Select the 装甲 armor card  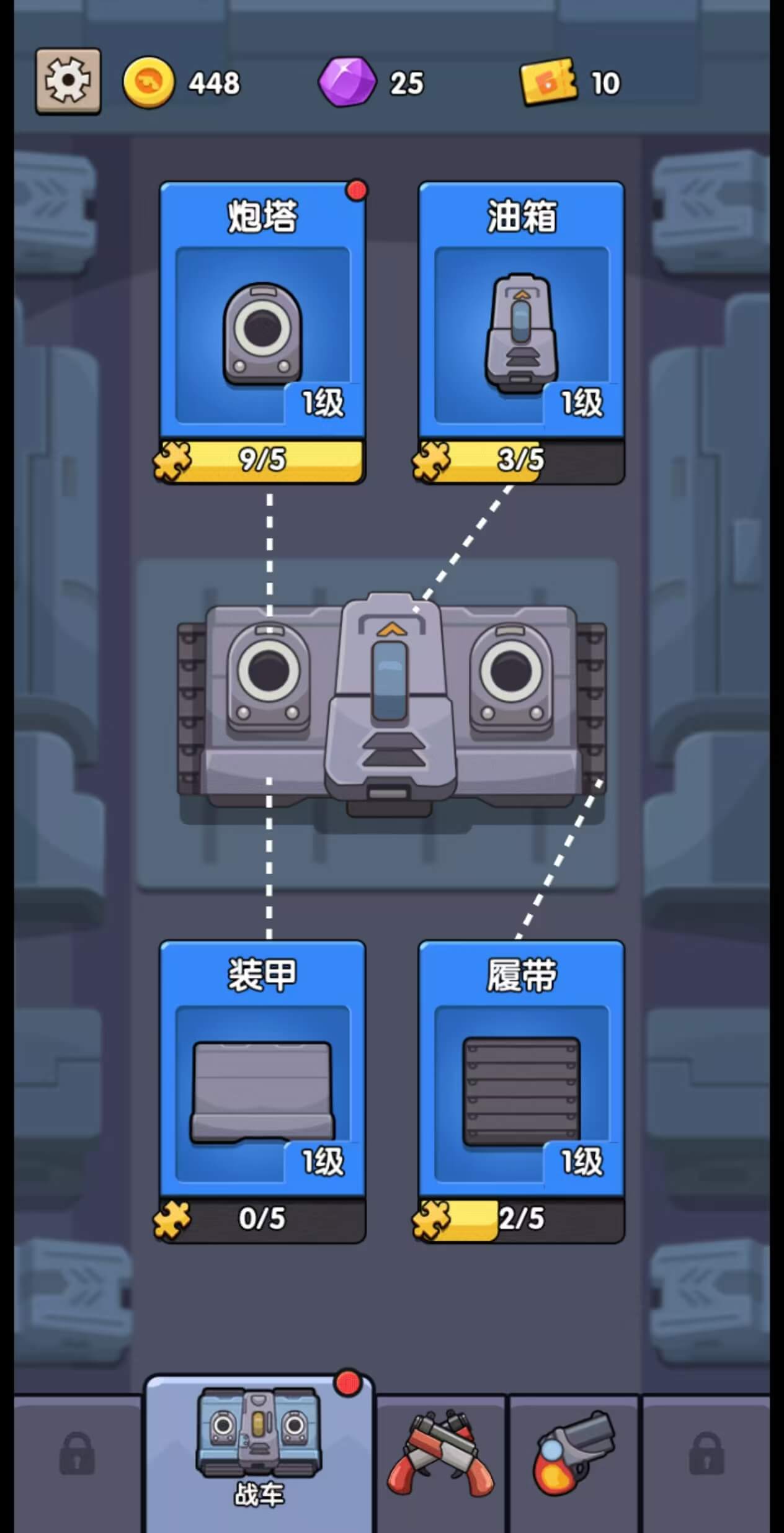point(262,1083)
